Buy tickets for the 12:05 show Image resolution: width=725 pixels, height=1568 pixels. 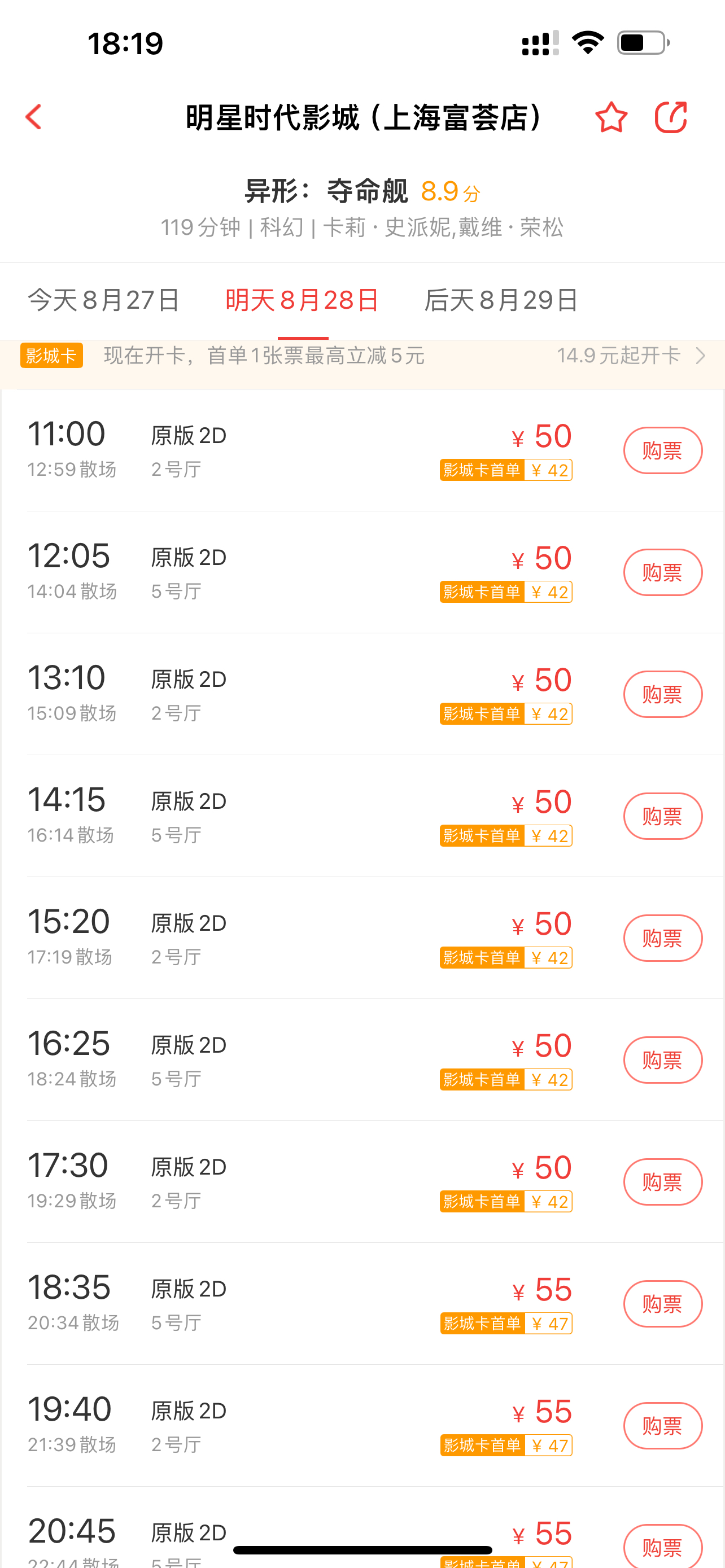[x=662, y=573]
